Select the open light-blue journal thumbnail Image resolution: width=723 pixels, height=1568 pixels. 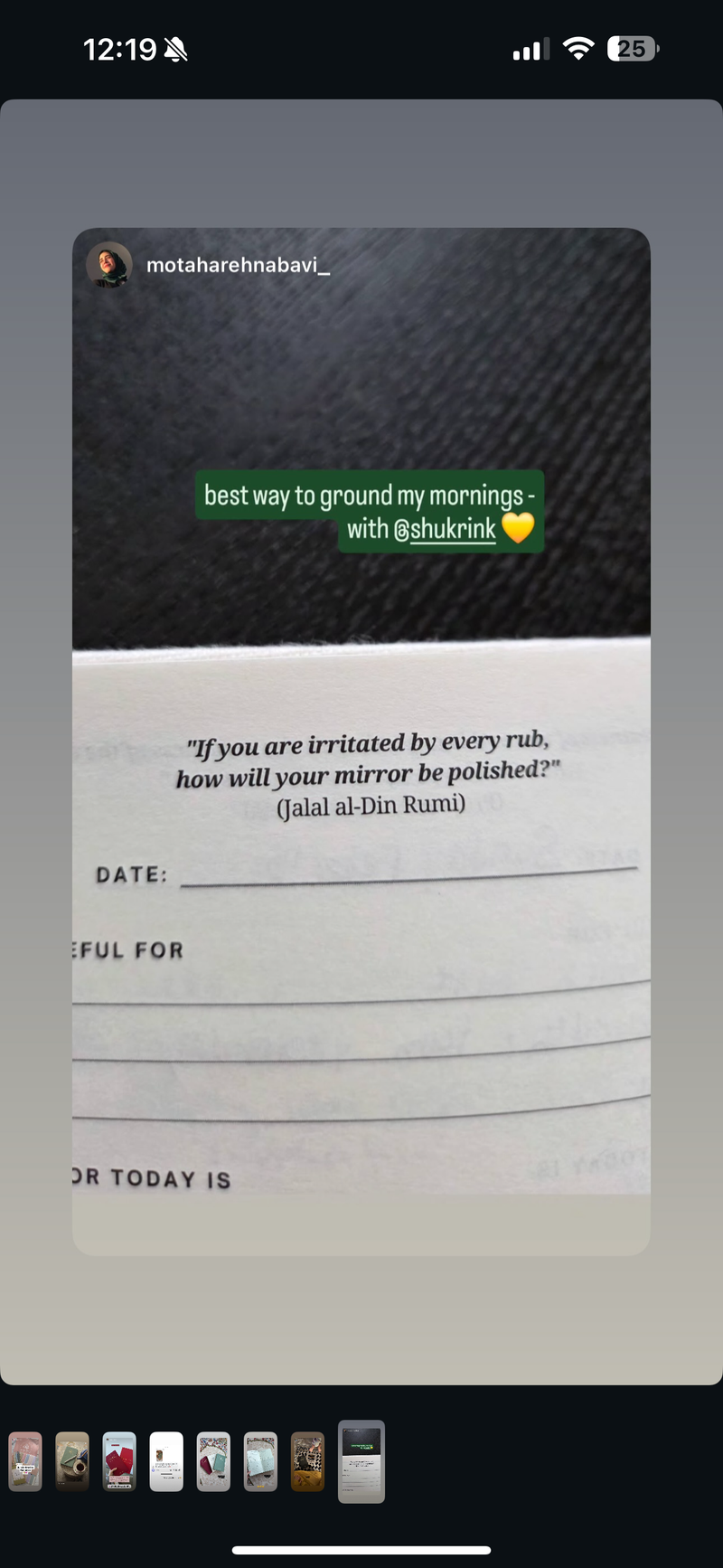click(260, 1461)
